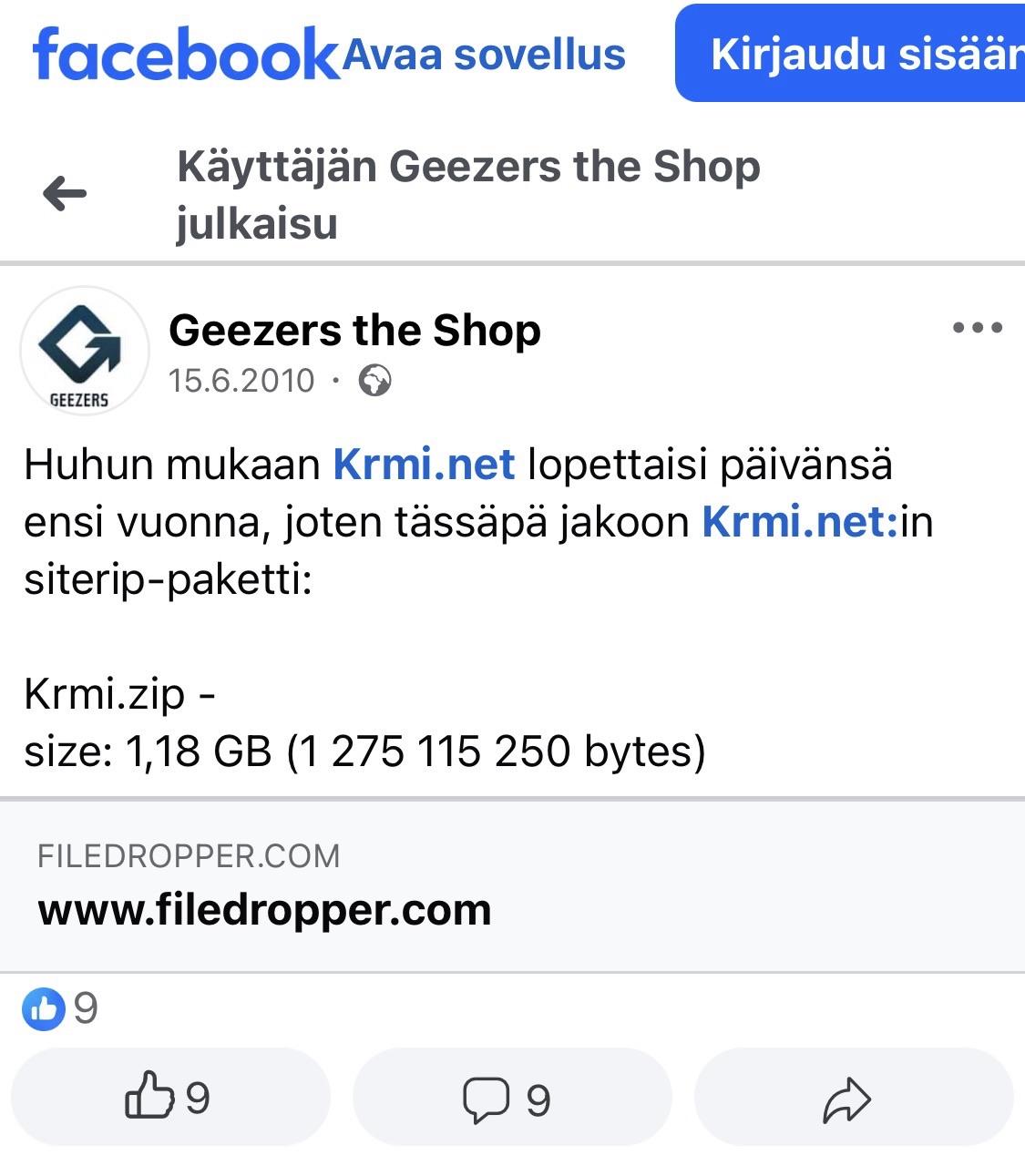Open the Geezers the Shop page name

click(354, 330)
